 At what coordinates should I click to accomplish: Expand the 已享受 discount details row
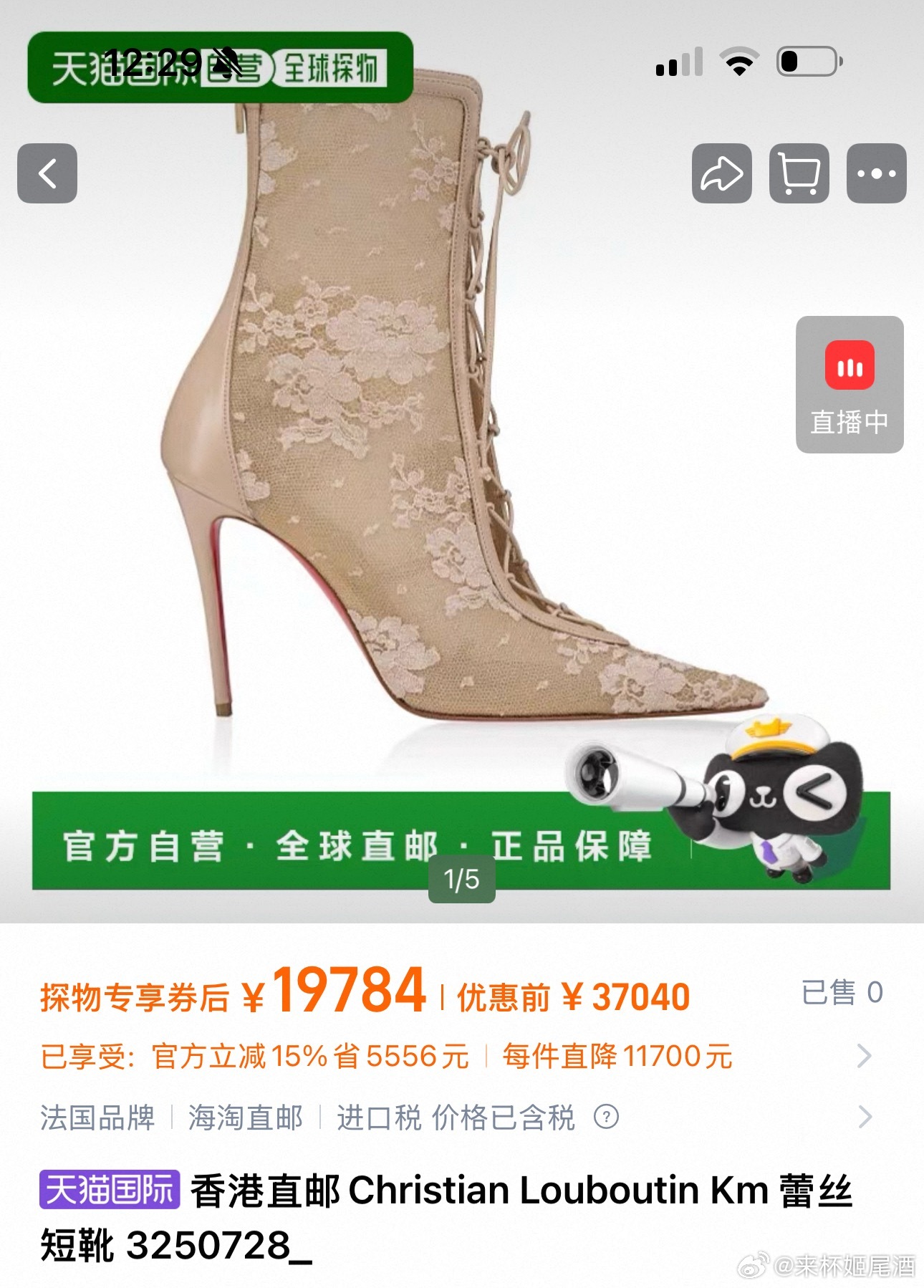(x=864, y=1056)
